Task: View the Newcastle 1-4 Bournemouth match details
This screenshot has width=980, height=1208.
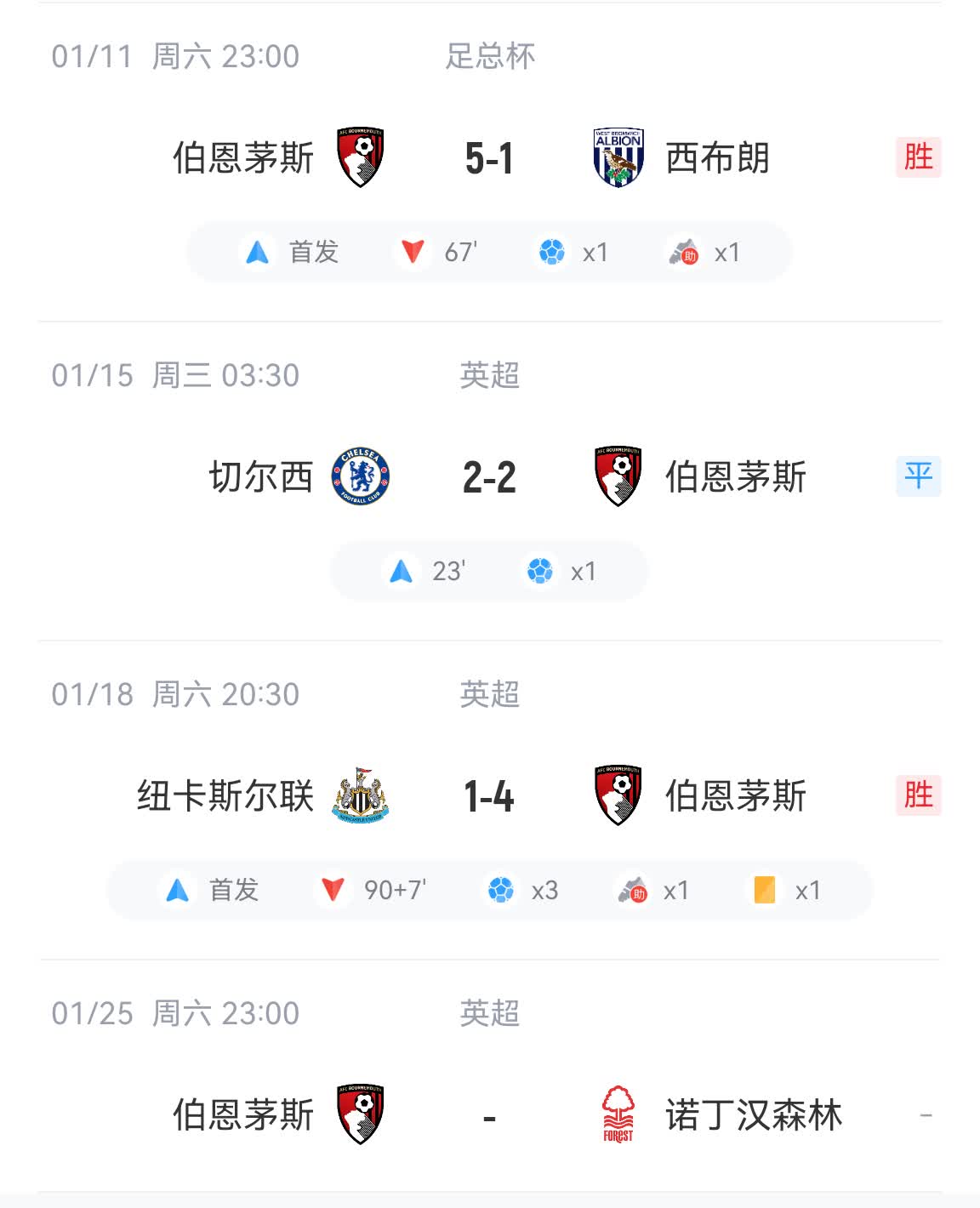Action: coord(489,797)
